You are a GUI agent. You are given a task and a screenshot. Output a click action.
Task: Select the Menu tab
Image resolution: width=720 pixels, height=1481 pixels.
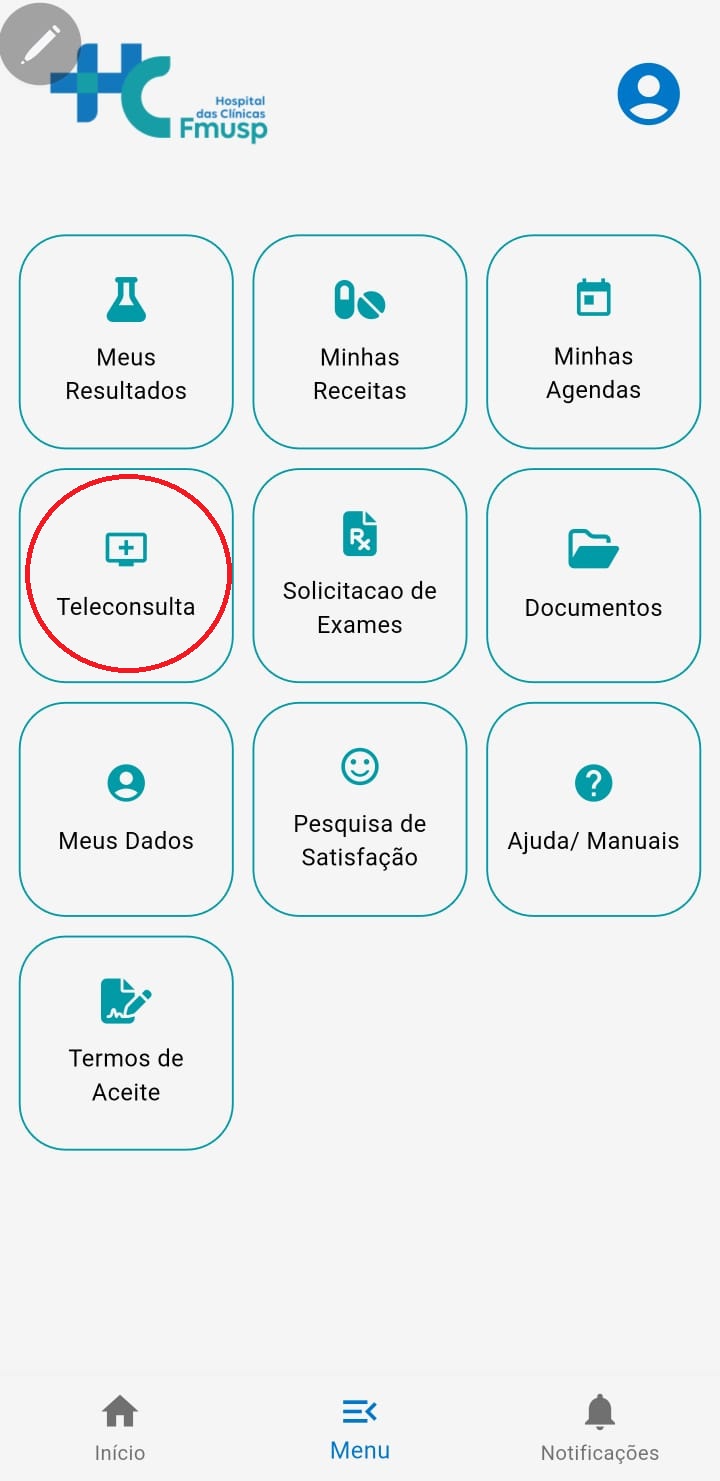click(360, 1427)
